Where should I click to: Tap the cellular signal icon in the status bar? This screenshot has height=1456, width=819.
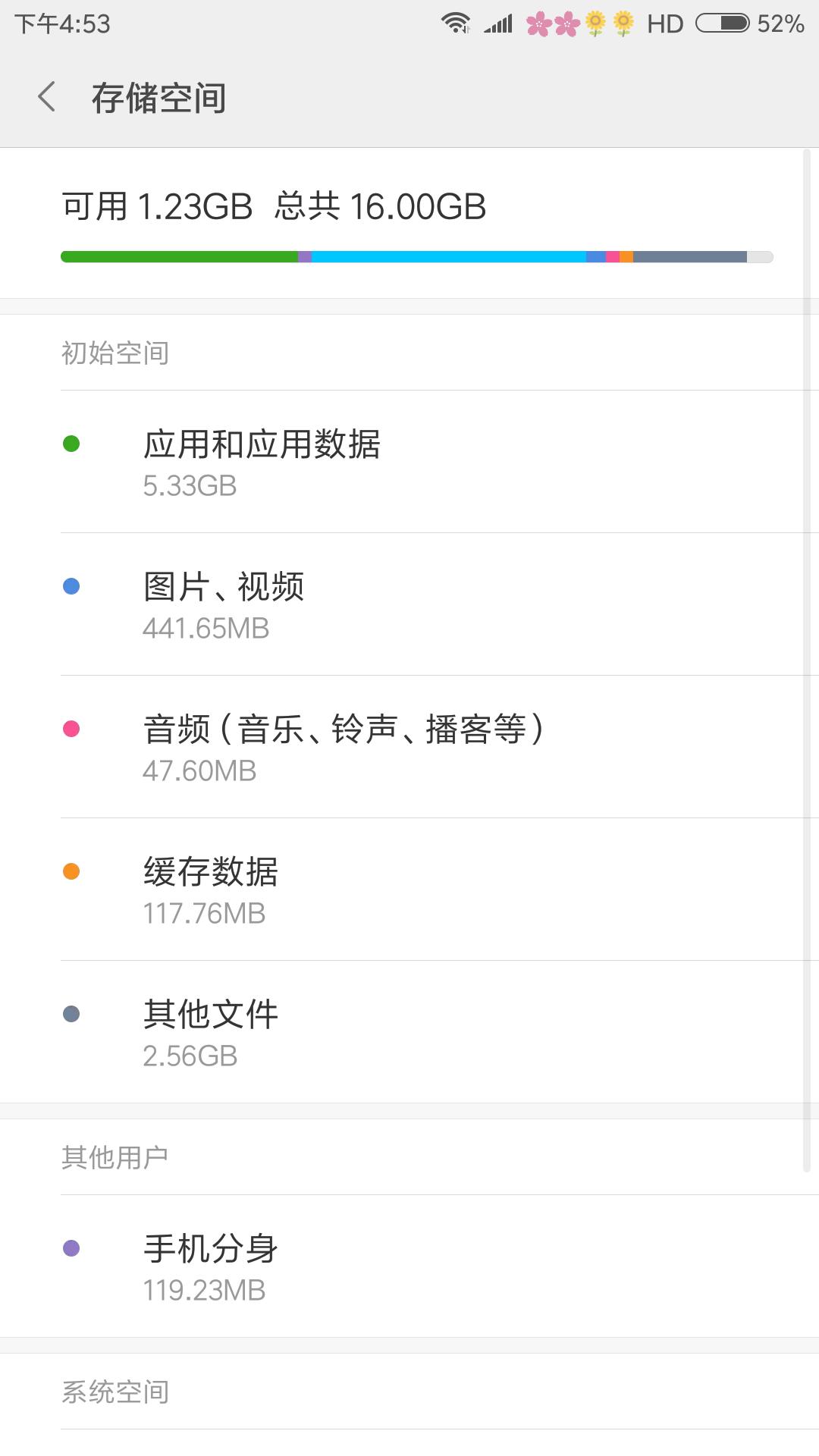497,23
